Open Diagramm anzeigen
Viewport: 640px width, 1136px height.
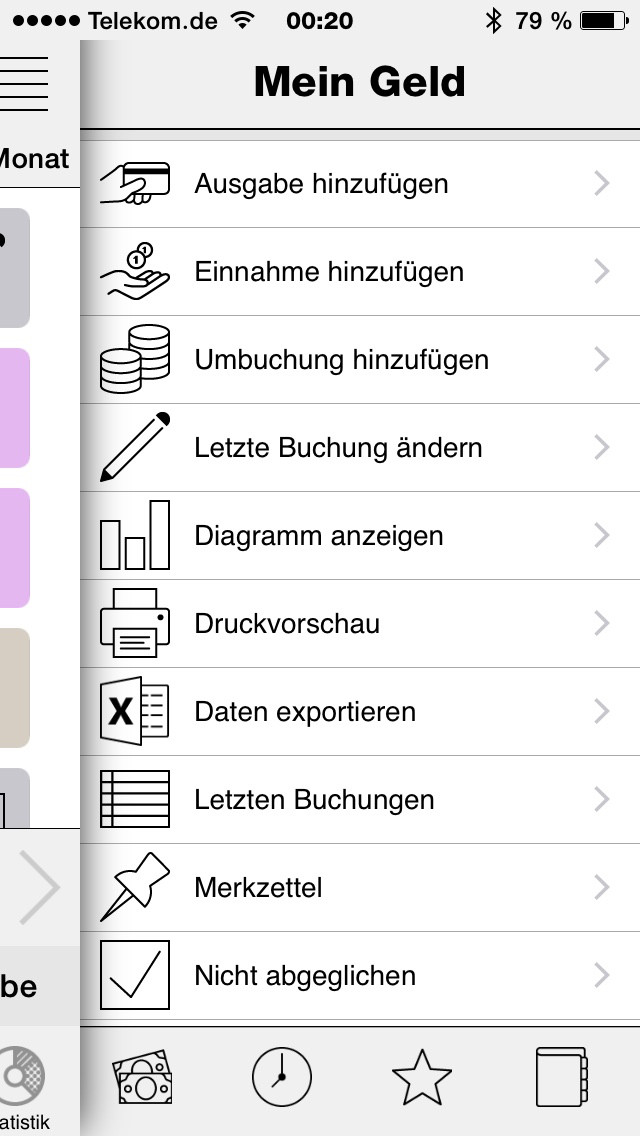click(x=360, y=535)
